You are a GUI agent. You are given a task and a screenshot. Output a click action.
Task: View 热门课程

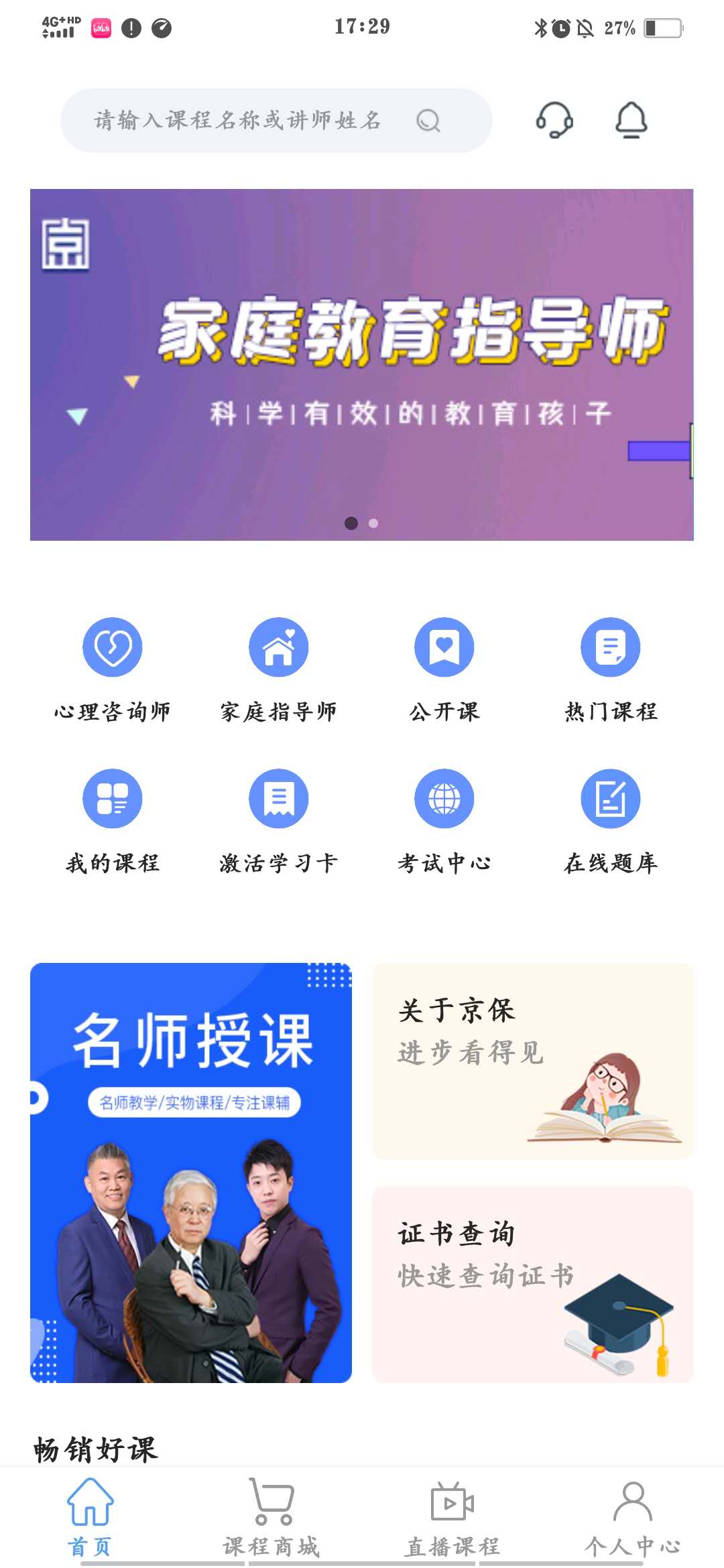[611, 670]
